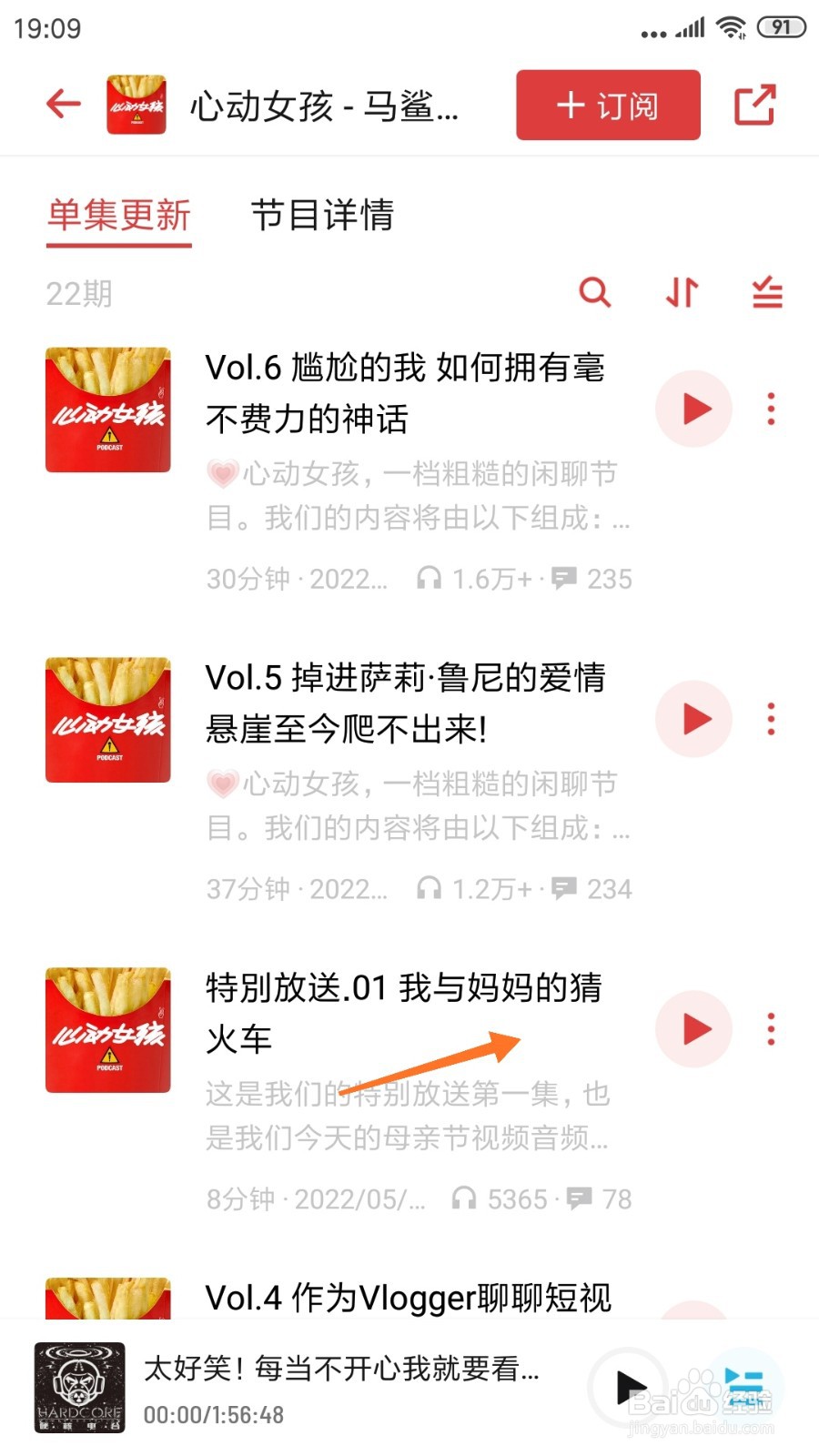Search episodes with the magnifier icon
The image size is (819, 1456).
coord(595,293)
